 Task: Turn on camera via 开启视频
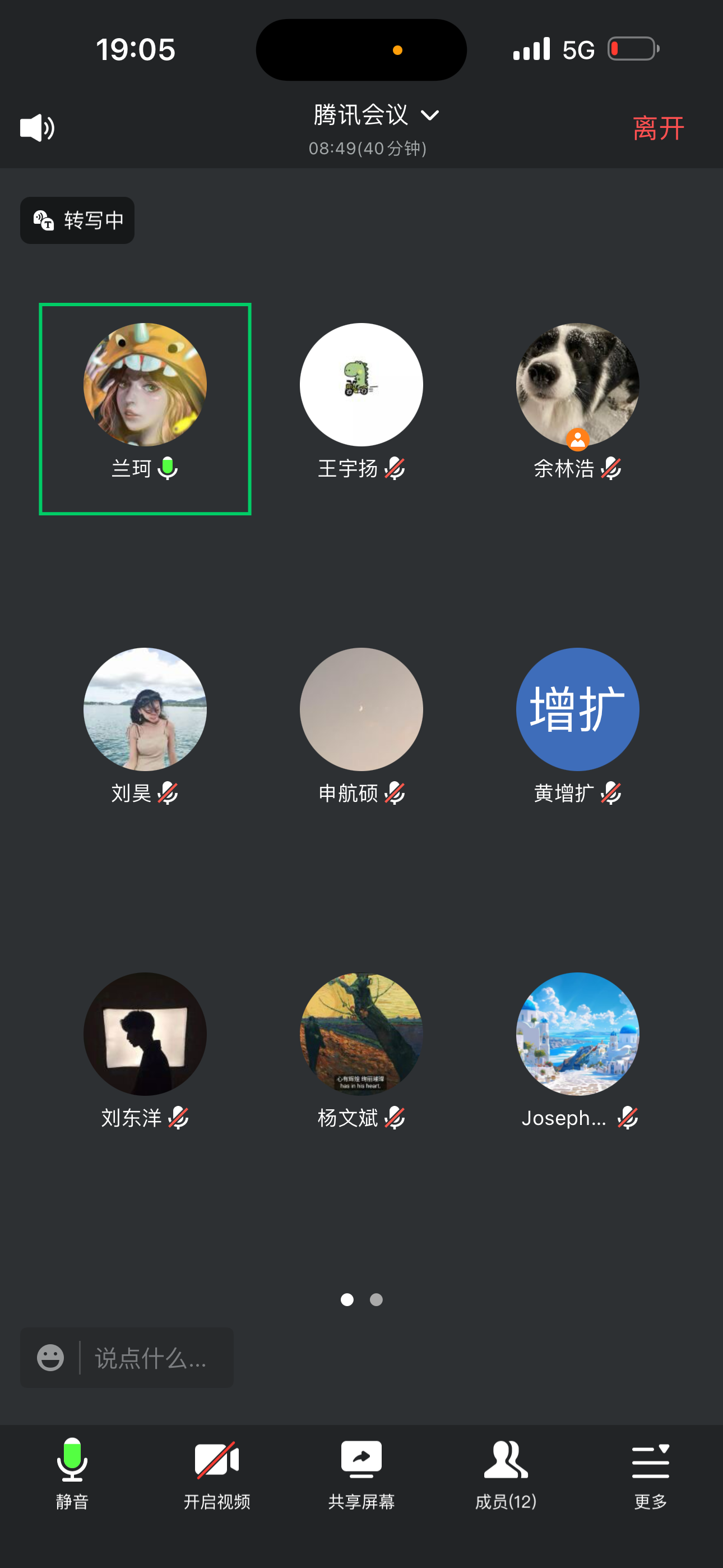point(217,1473)
